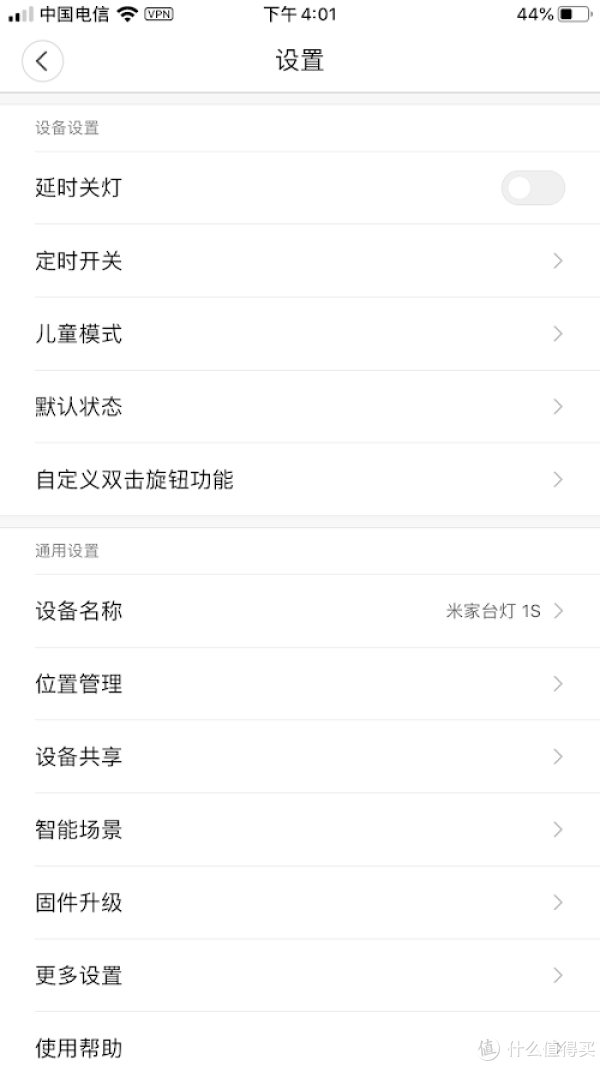Open 位置管理
600x1066 pixels.
point(300,683)
